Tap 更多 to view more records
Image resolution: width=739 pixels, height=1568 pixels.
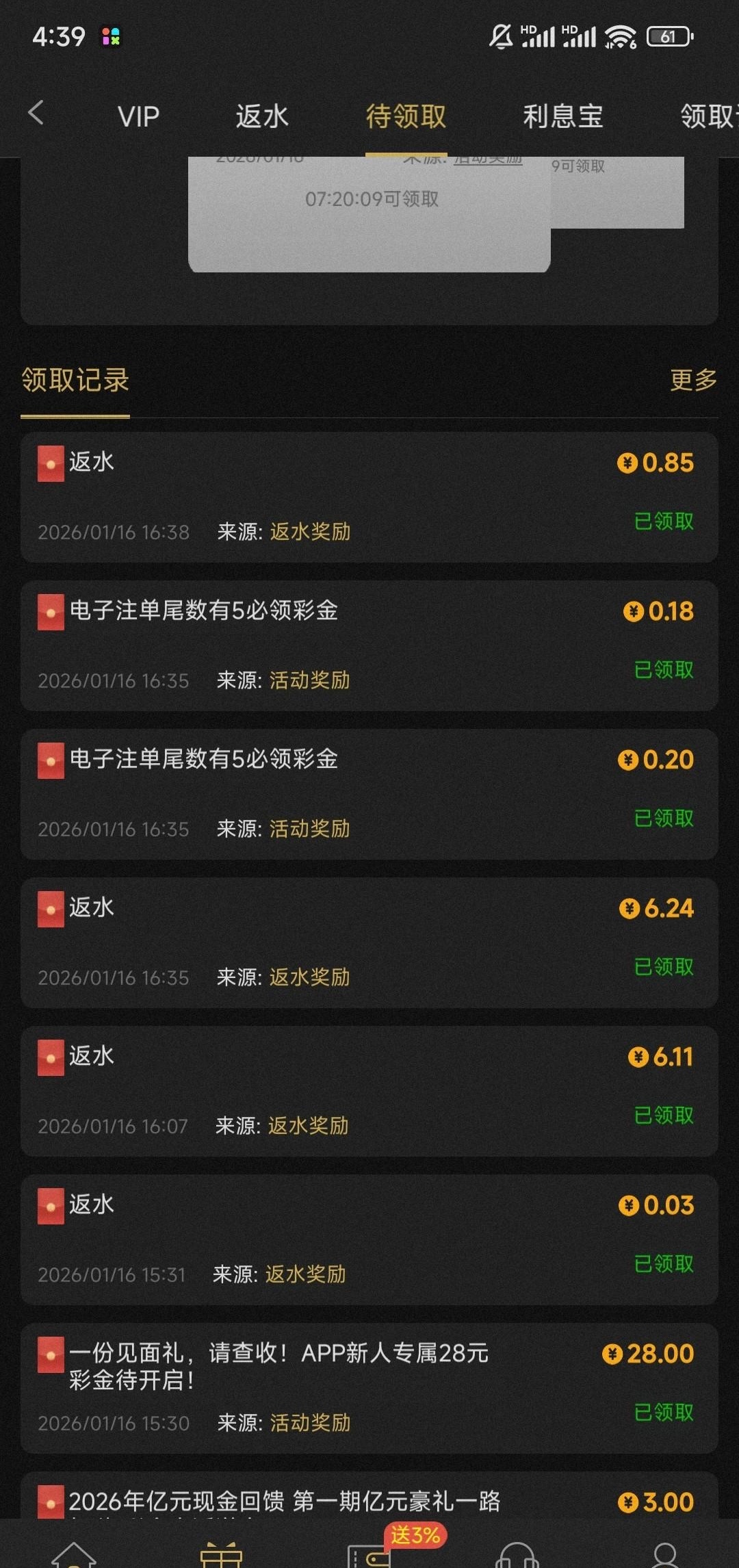coord(693,380)
